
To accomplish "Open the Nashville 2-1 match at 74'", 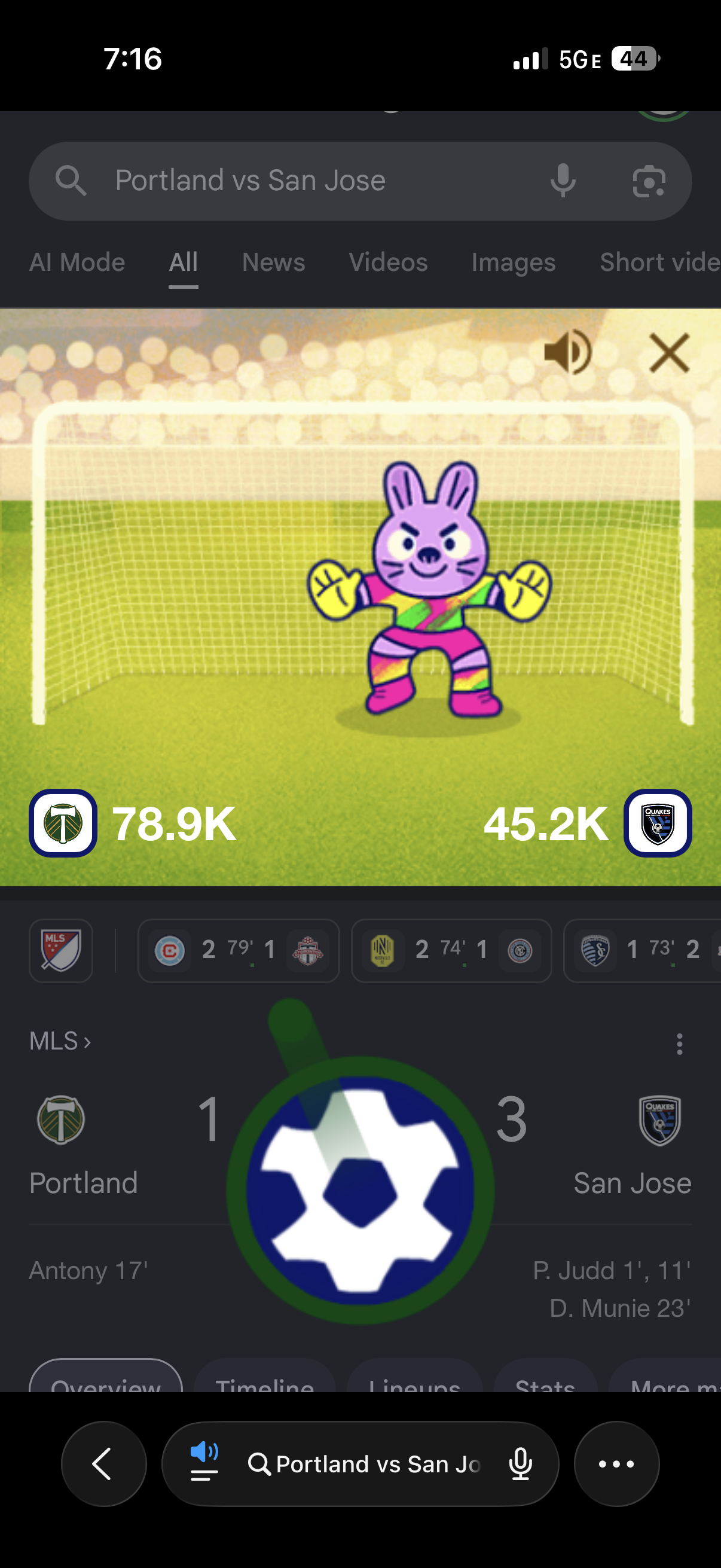I will pyautogui.click(x=451, y=950).
